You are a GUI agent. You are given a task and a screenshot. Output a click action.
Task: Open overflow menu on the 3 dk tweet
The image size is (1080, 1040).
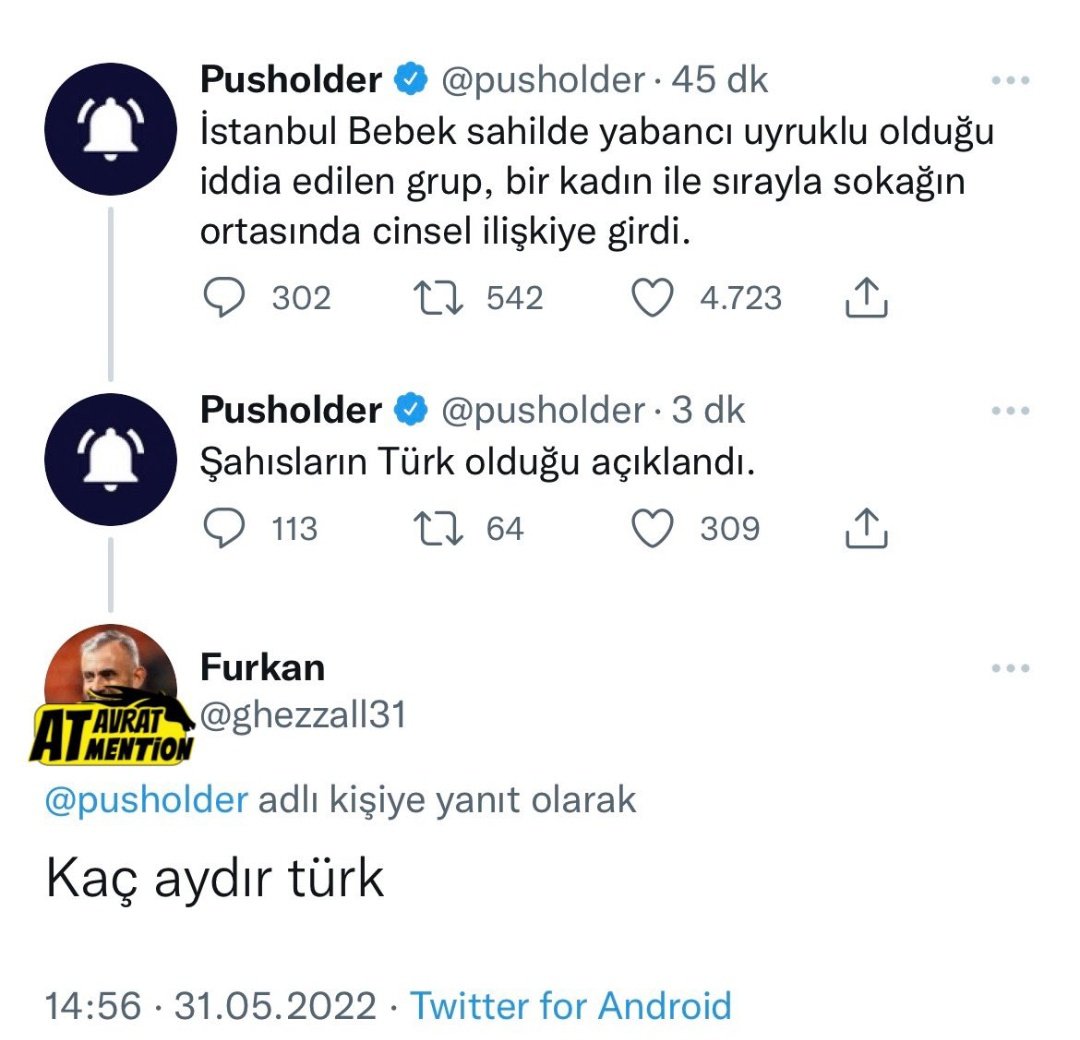(1008, 412)
